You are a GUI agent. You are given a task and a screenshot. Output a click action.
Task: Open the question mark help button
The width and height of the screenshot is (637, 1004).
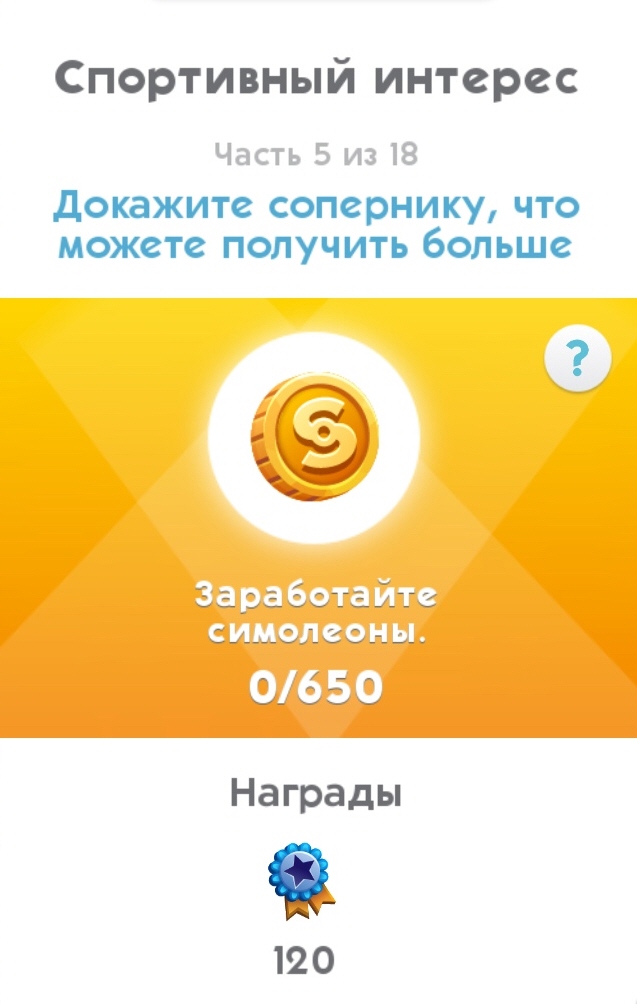click(x=577, y=358)
